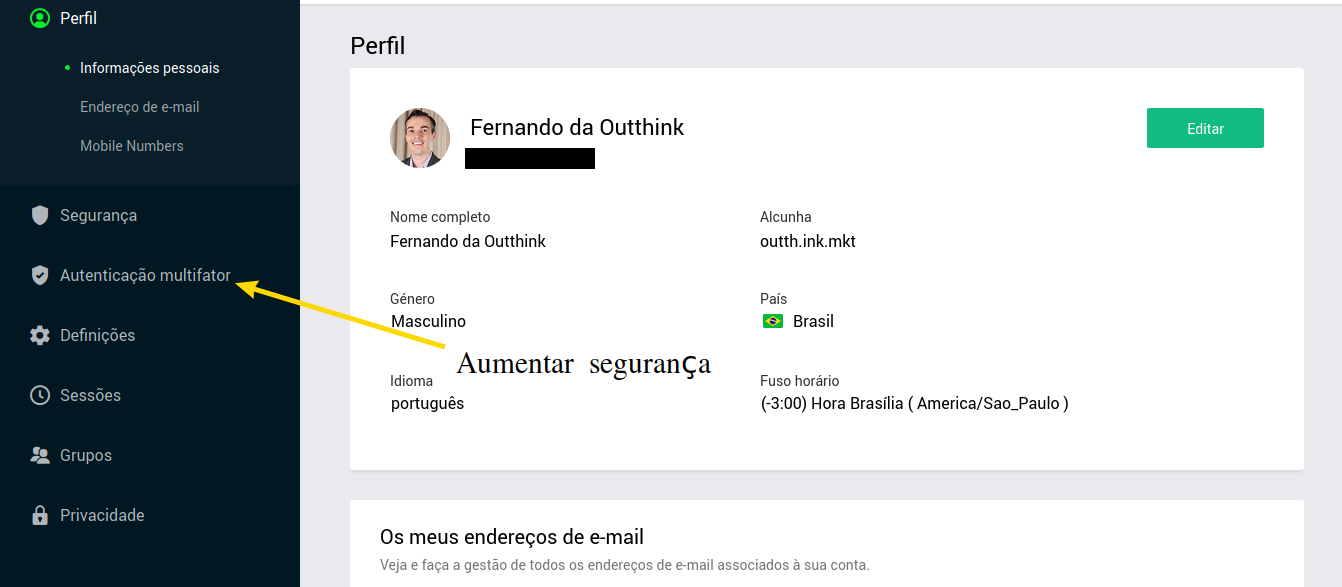Open Autenticação multifator settings

[x=145, y=275]
